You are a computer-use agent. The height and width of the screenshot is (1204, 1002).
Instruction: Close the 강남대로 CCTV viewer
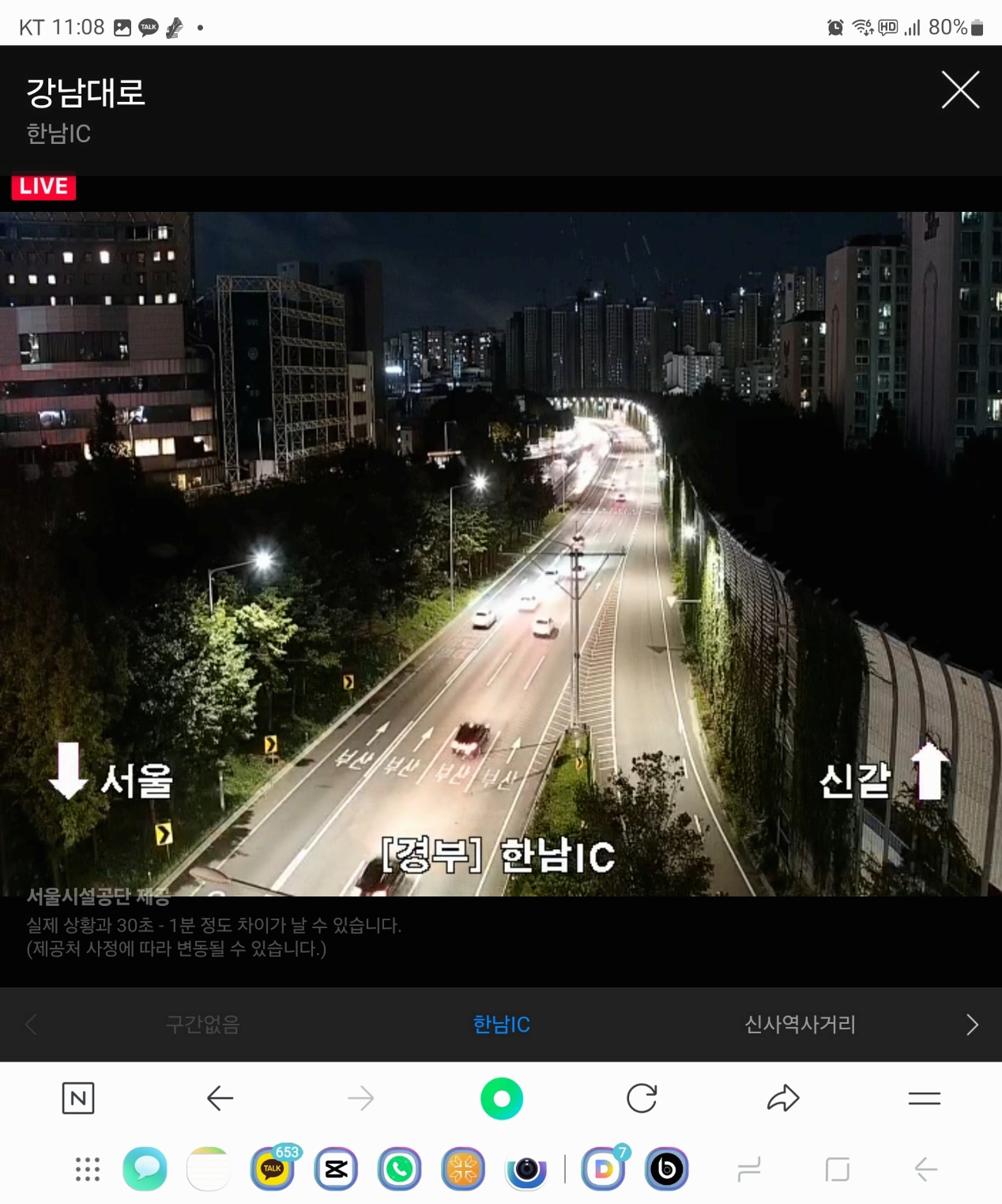tap(959, 90)
